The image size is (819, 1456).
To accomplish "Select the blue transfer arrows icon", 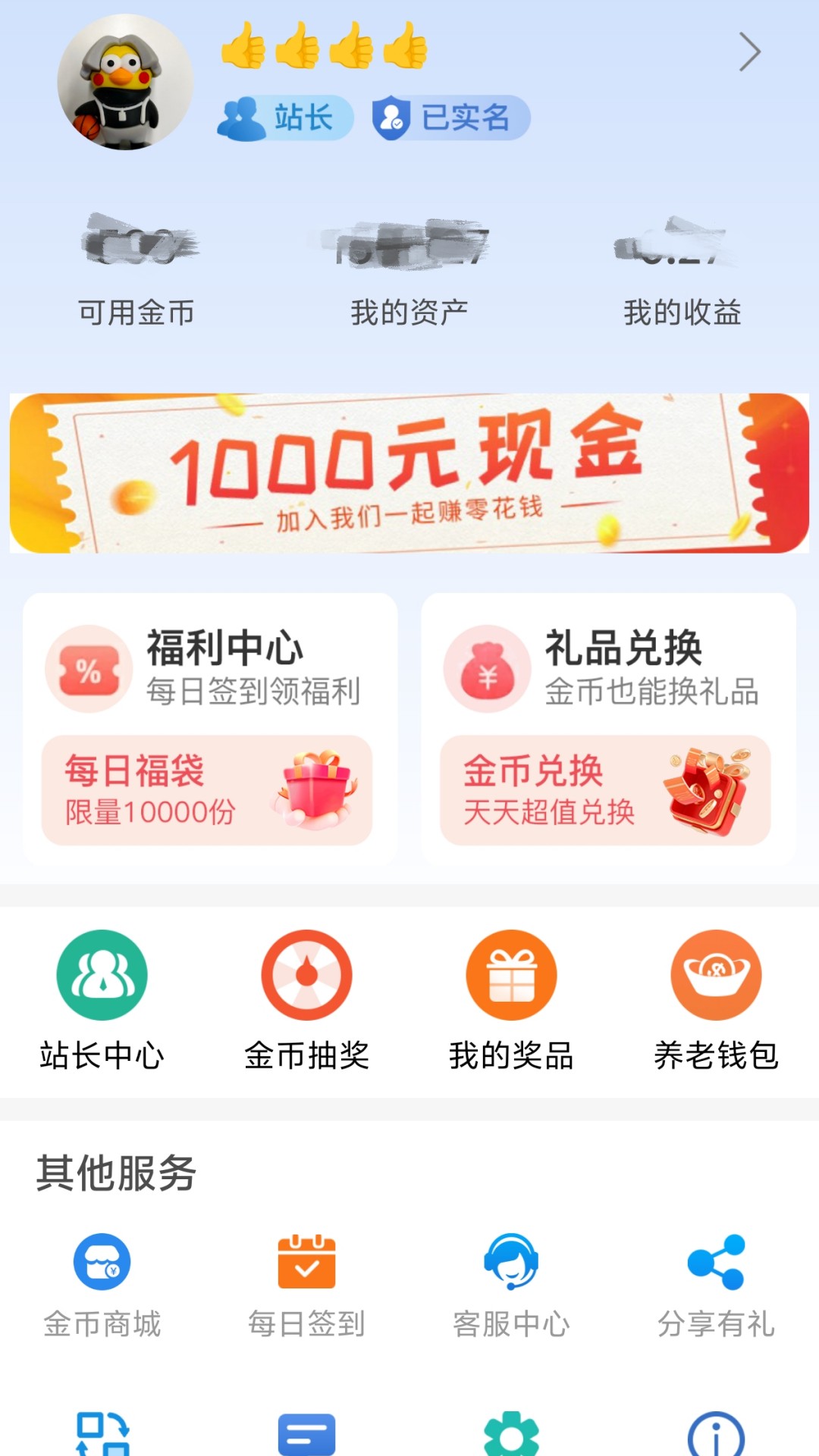I will [103, 1432].
